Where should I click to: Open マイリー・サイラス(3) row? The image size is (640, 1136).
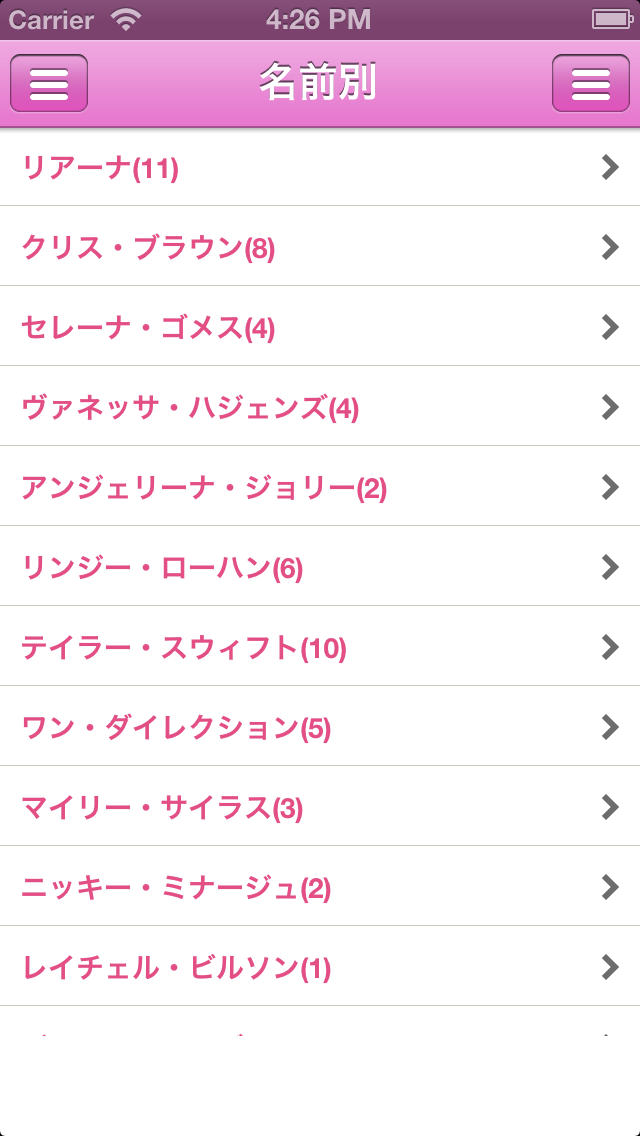(320, 807)
